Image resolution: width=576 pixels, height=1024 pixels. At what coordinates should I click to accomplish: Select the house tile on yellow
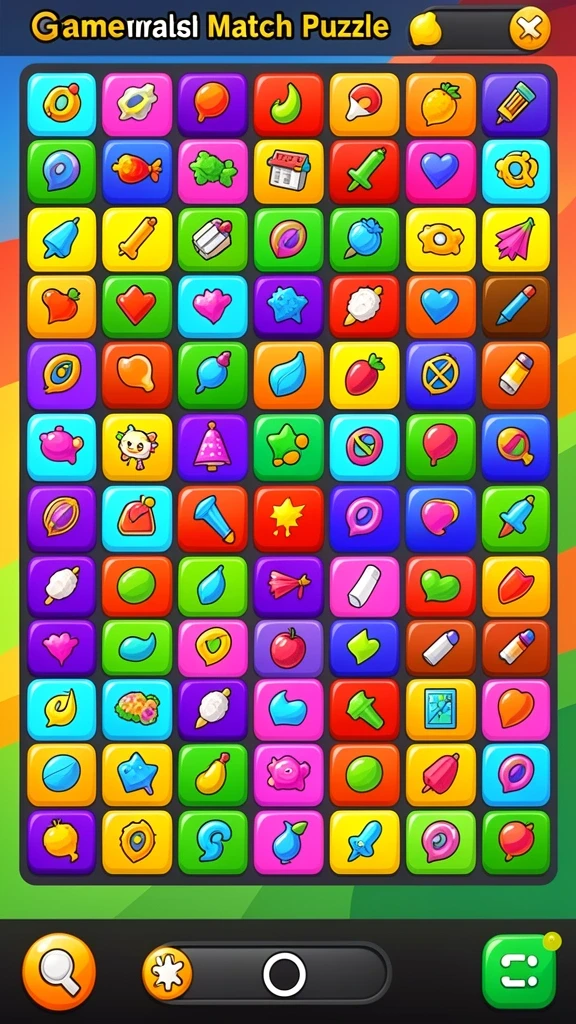(288, 171)
